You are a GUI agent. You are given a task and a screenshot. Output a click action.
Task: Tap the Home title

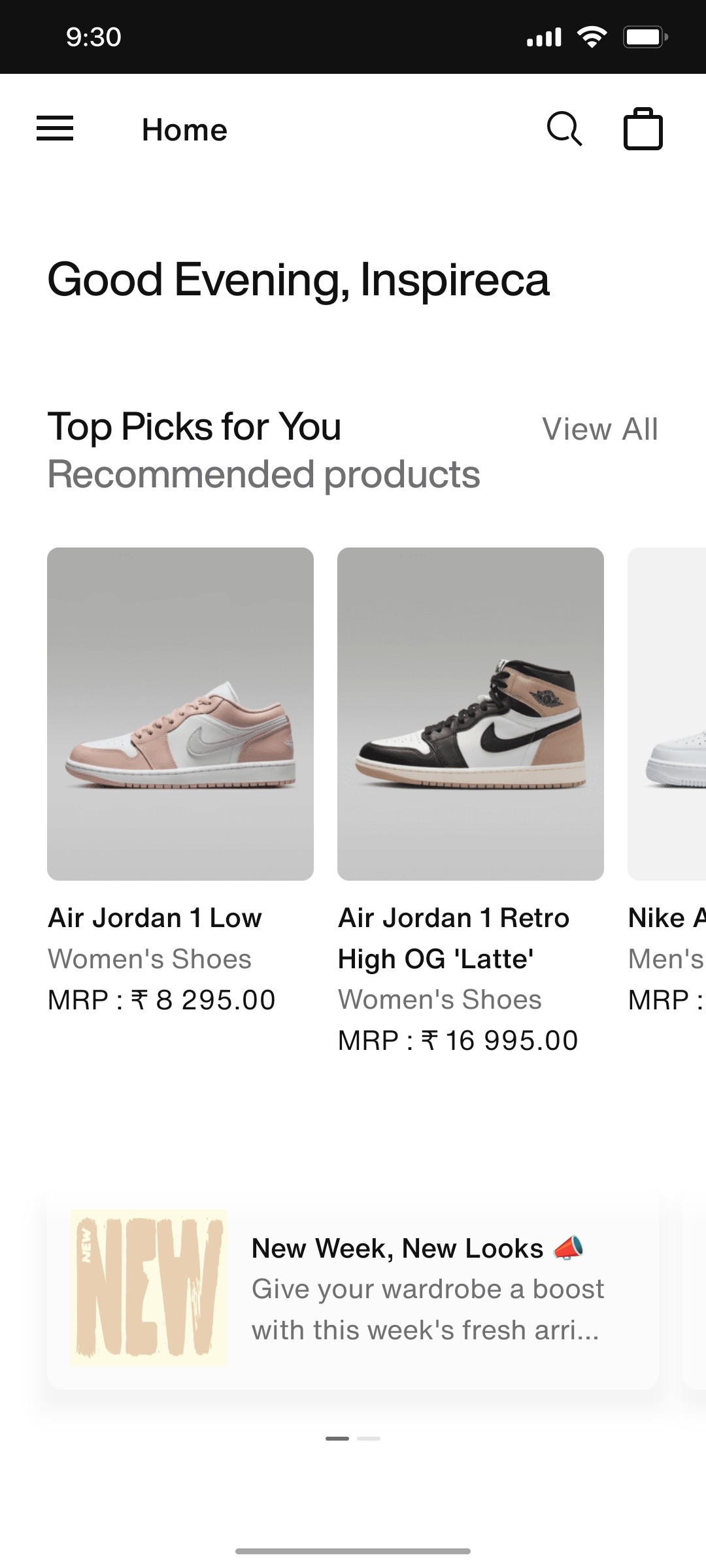[184, 129]
